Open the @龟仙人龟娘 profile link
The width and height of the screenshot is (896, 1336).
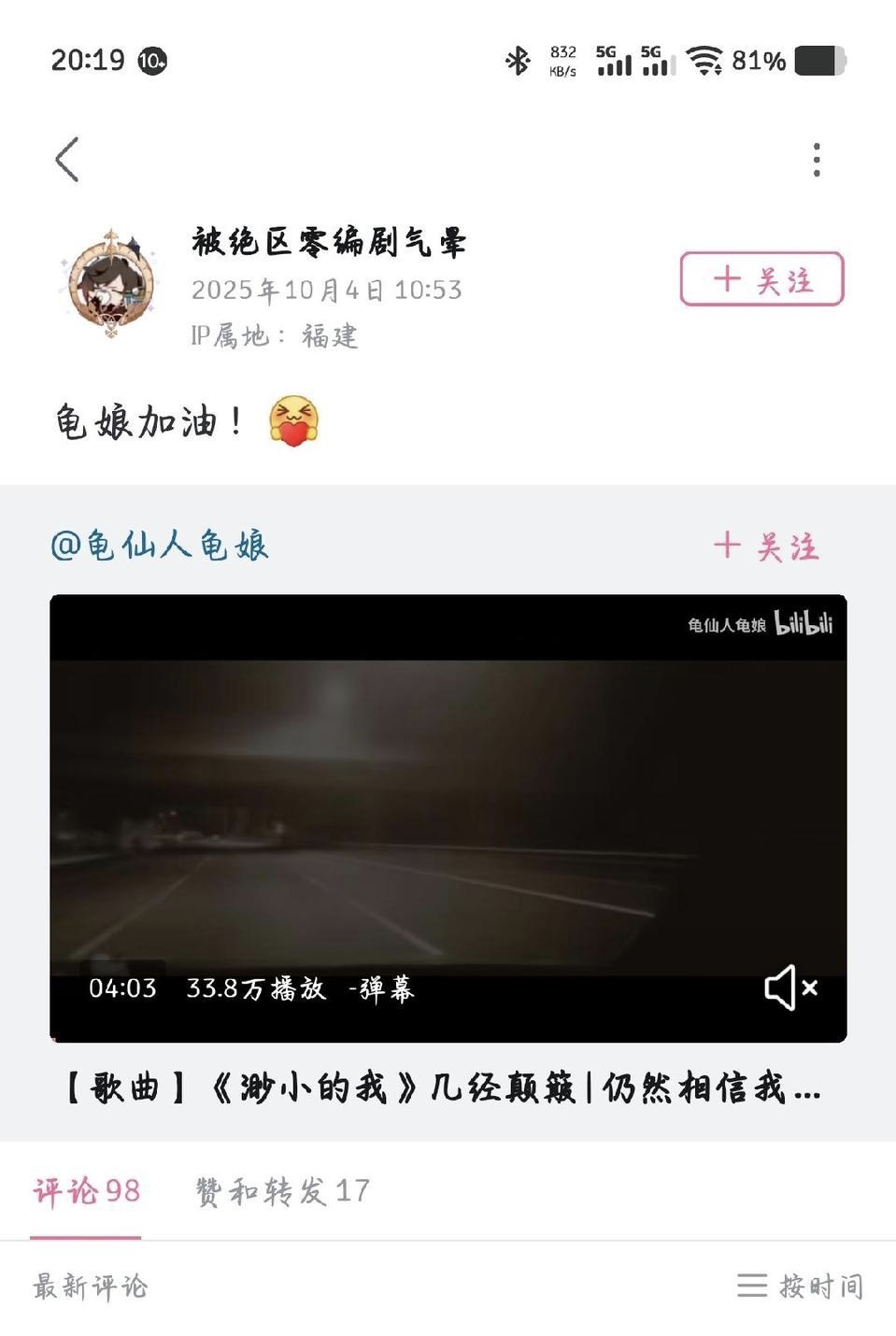coord(160,545)
